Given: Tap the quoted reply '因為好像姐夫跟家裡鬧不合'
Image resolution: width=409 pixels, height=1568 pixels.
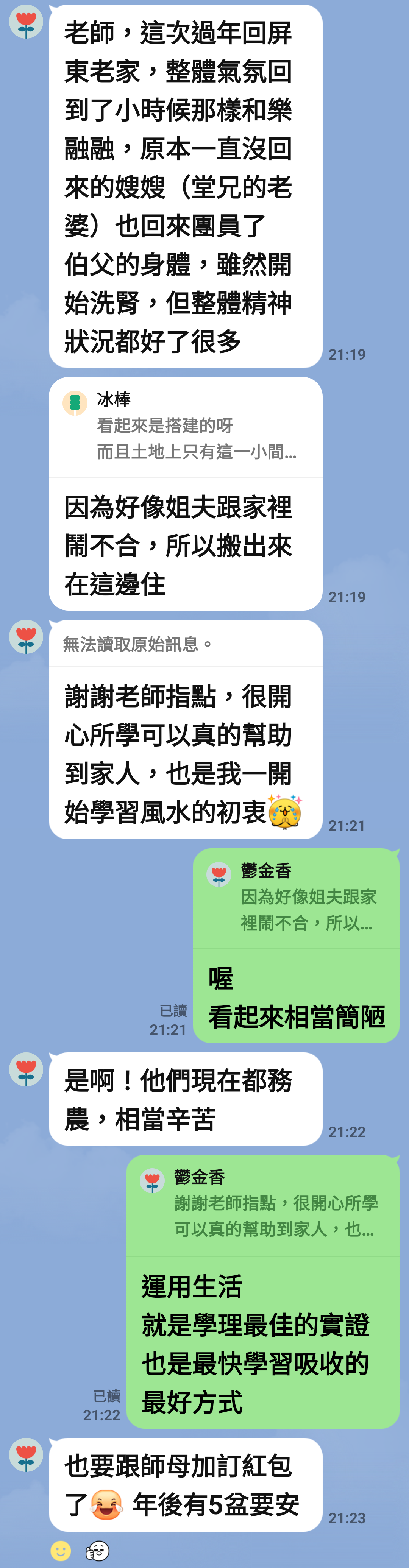Looking at the screenshot, I should click(x=296, y=898).
